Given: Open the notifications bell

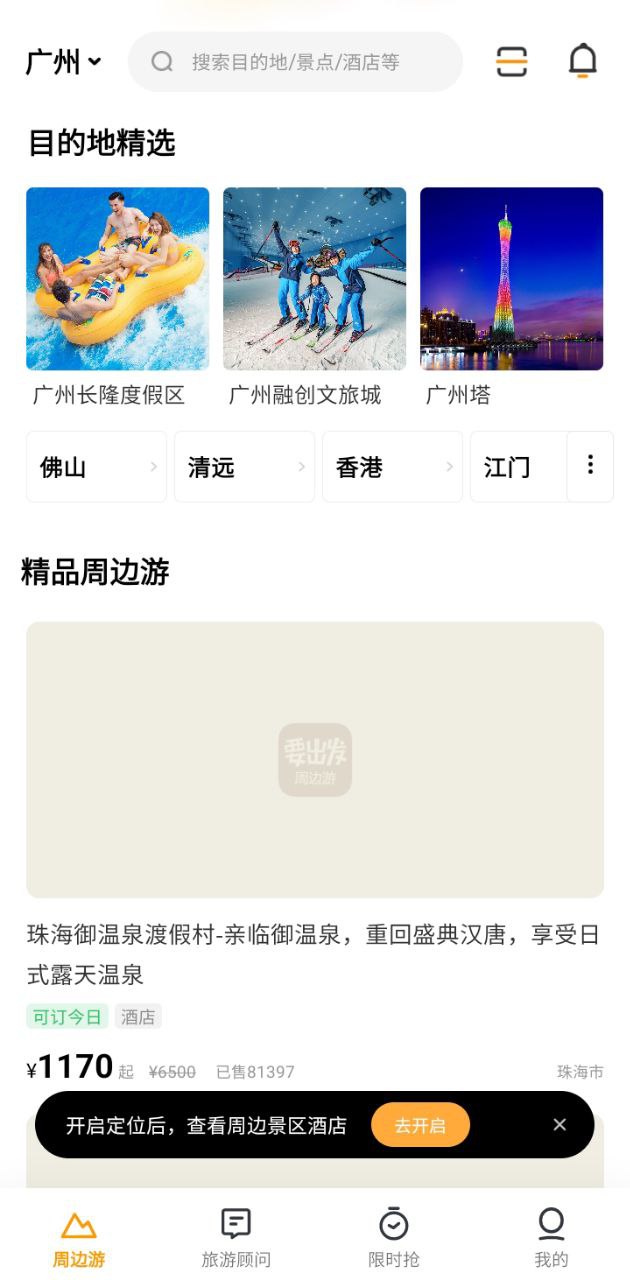Looking at the screenshot, I should coord(582,62).
